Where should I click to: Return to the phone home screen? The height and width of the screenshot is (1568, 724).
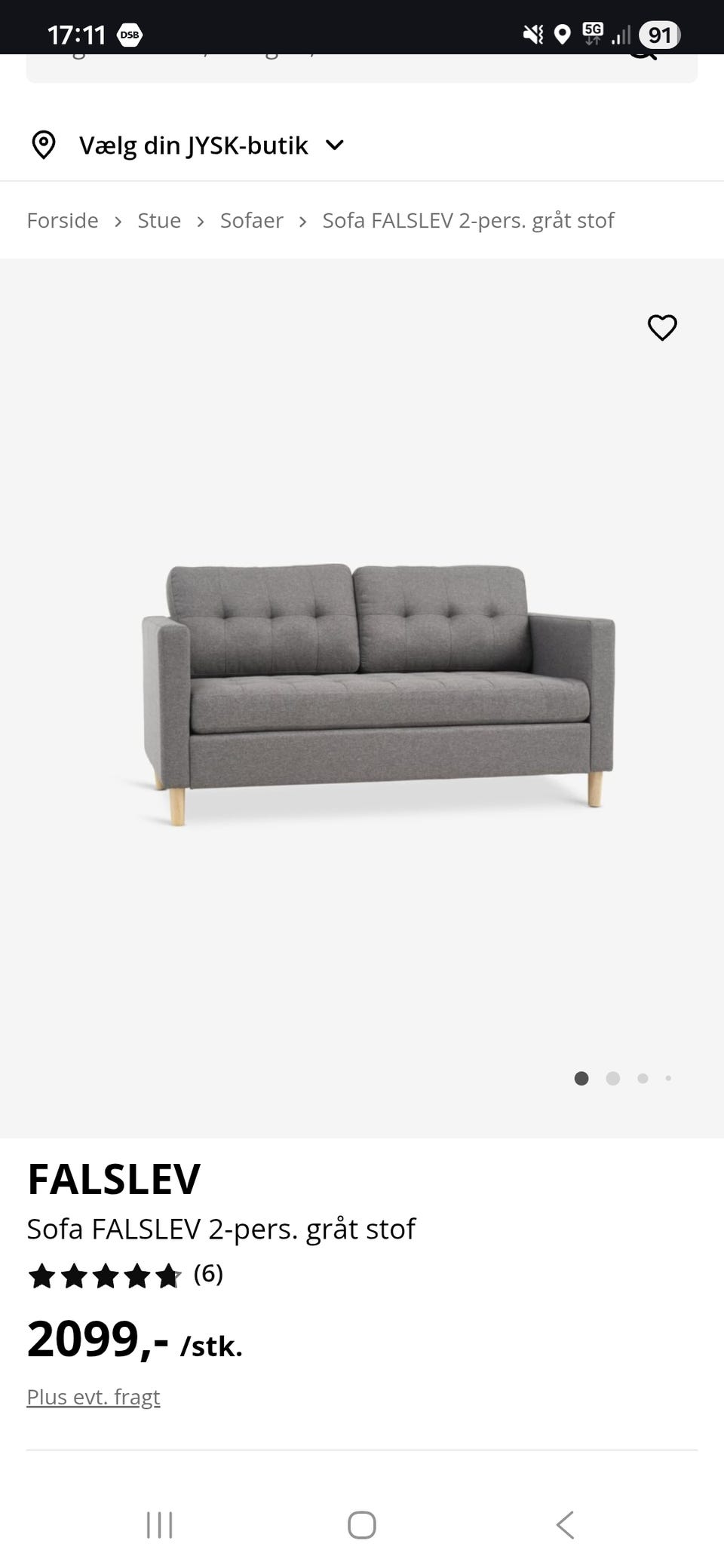tap(362, 1524)
